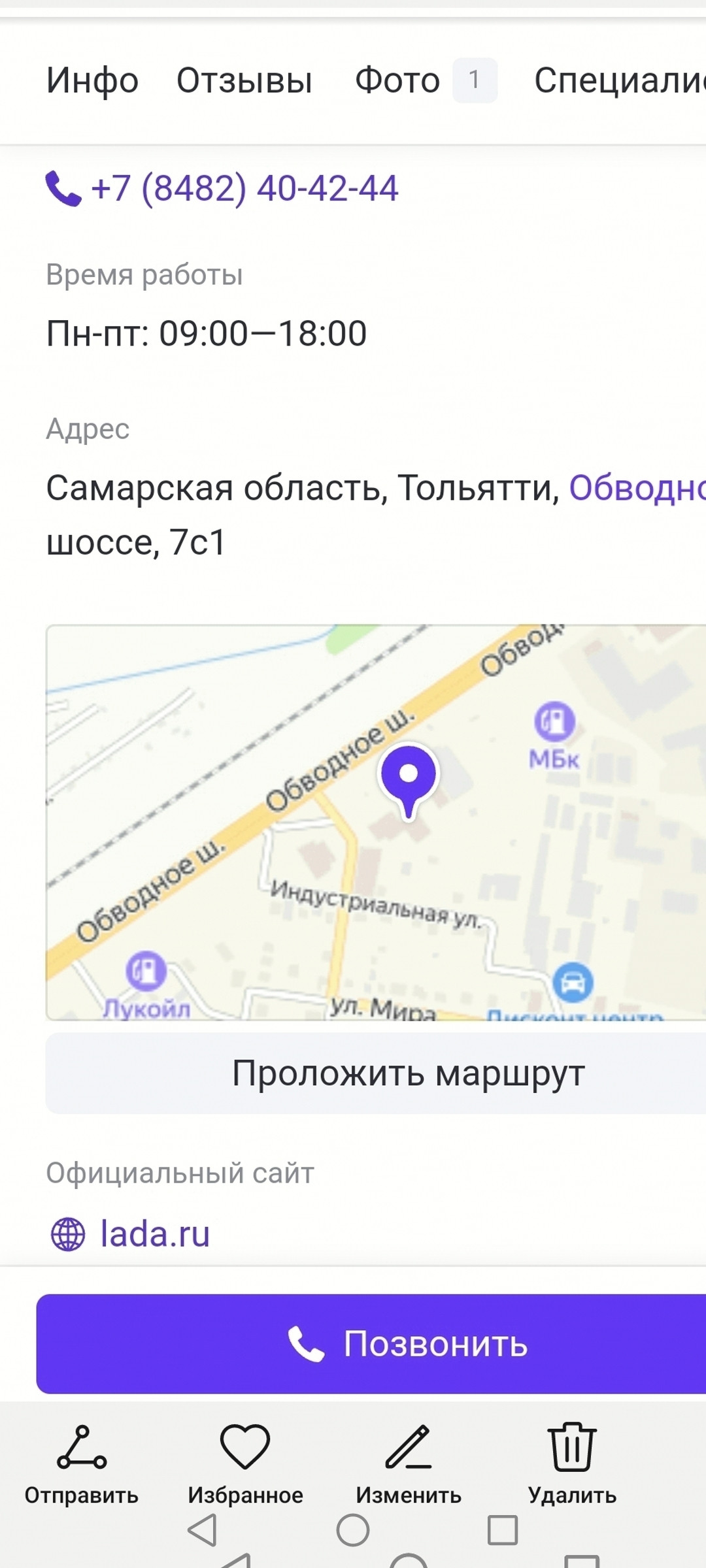The height and width of the screenshot is (1568, 706).
Task: Open the Отзывы tab
Action: pyautogui.click(x=244, y=80)
